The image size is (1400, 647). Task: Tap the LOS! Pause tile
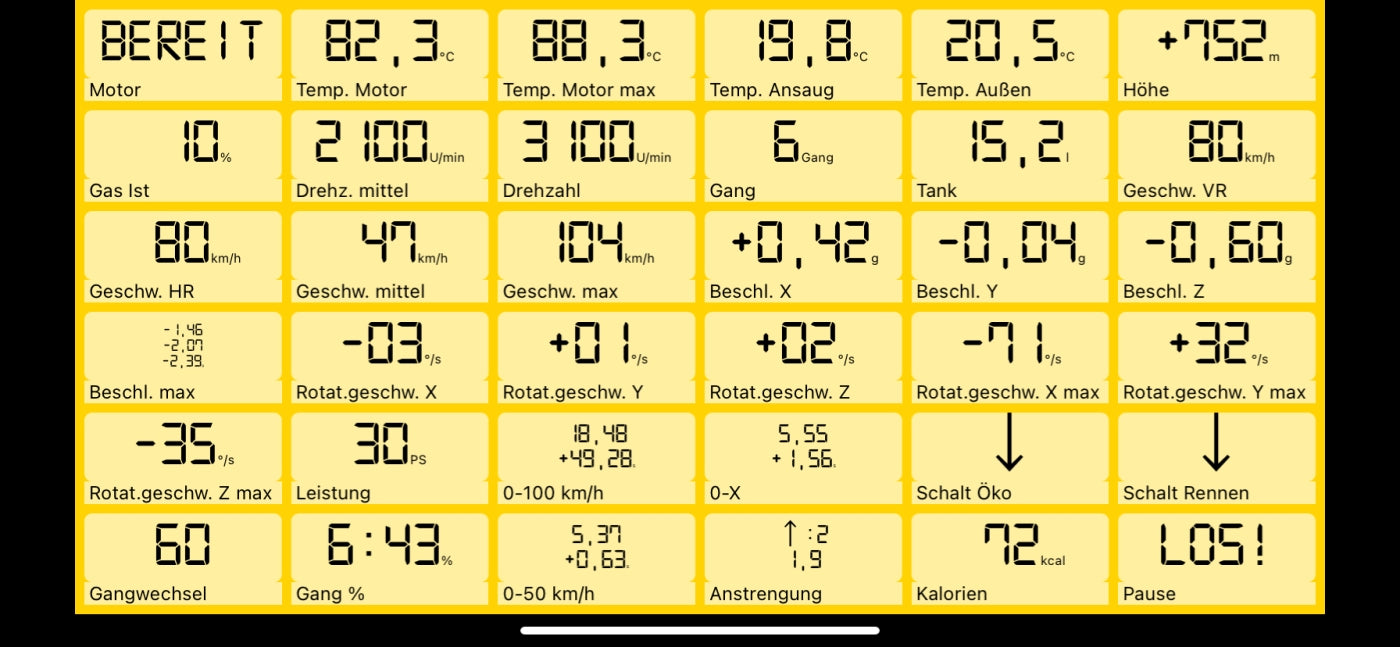1216,559
